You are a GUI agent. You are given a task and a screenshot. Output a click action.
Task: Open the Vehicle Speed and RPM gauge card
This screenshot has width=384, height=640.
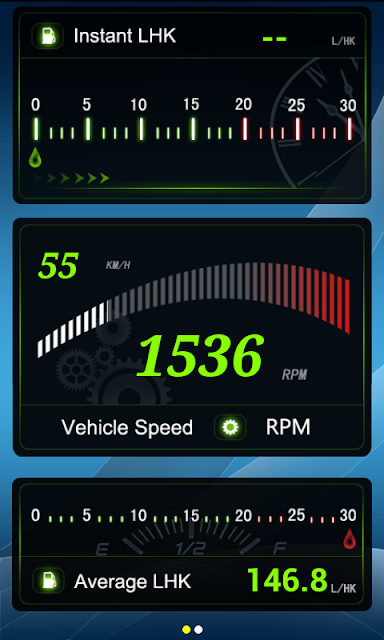pyautogui.click(x=192, y=337)
